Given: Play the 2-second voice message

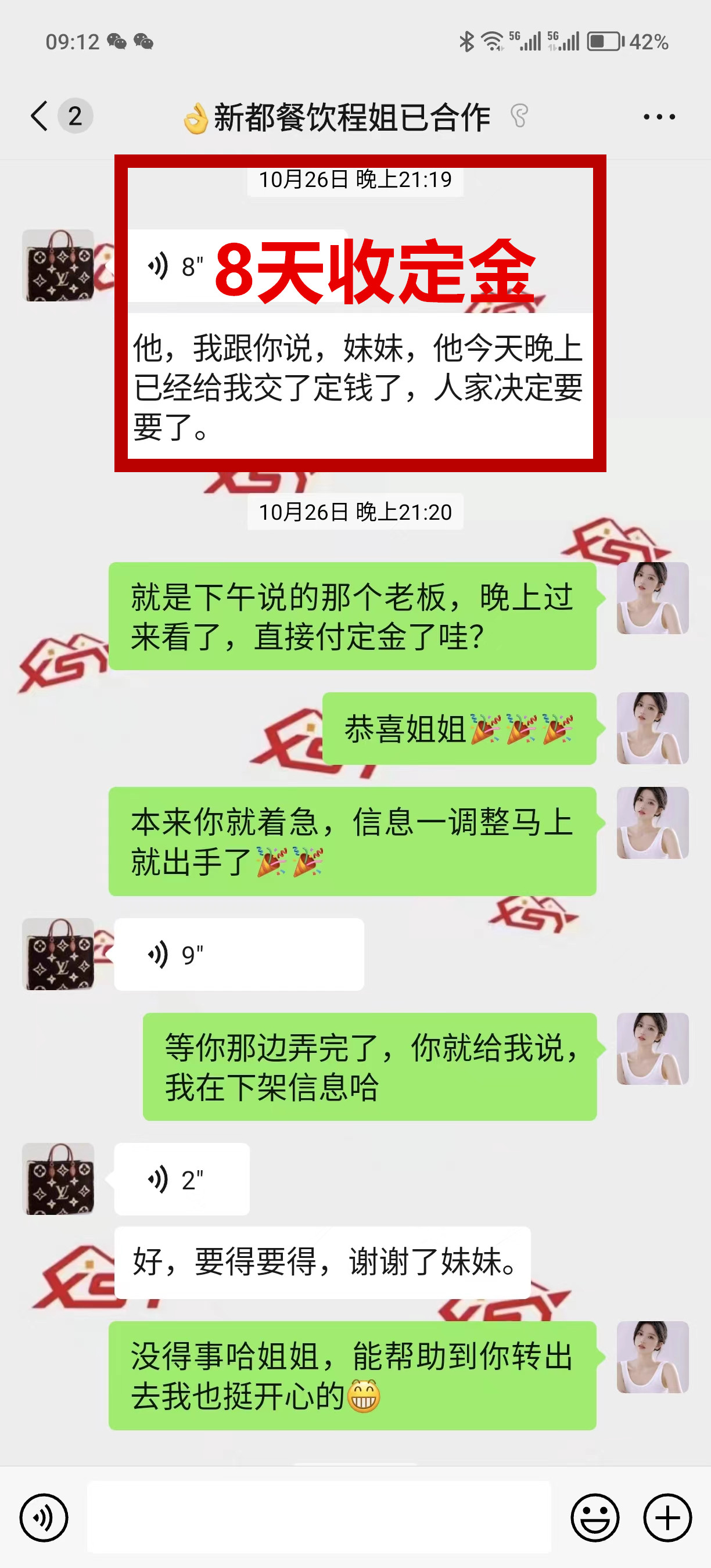Looking at the screenshot, I should click(181, 1179).
